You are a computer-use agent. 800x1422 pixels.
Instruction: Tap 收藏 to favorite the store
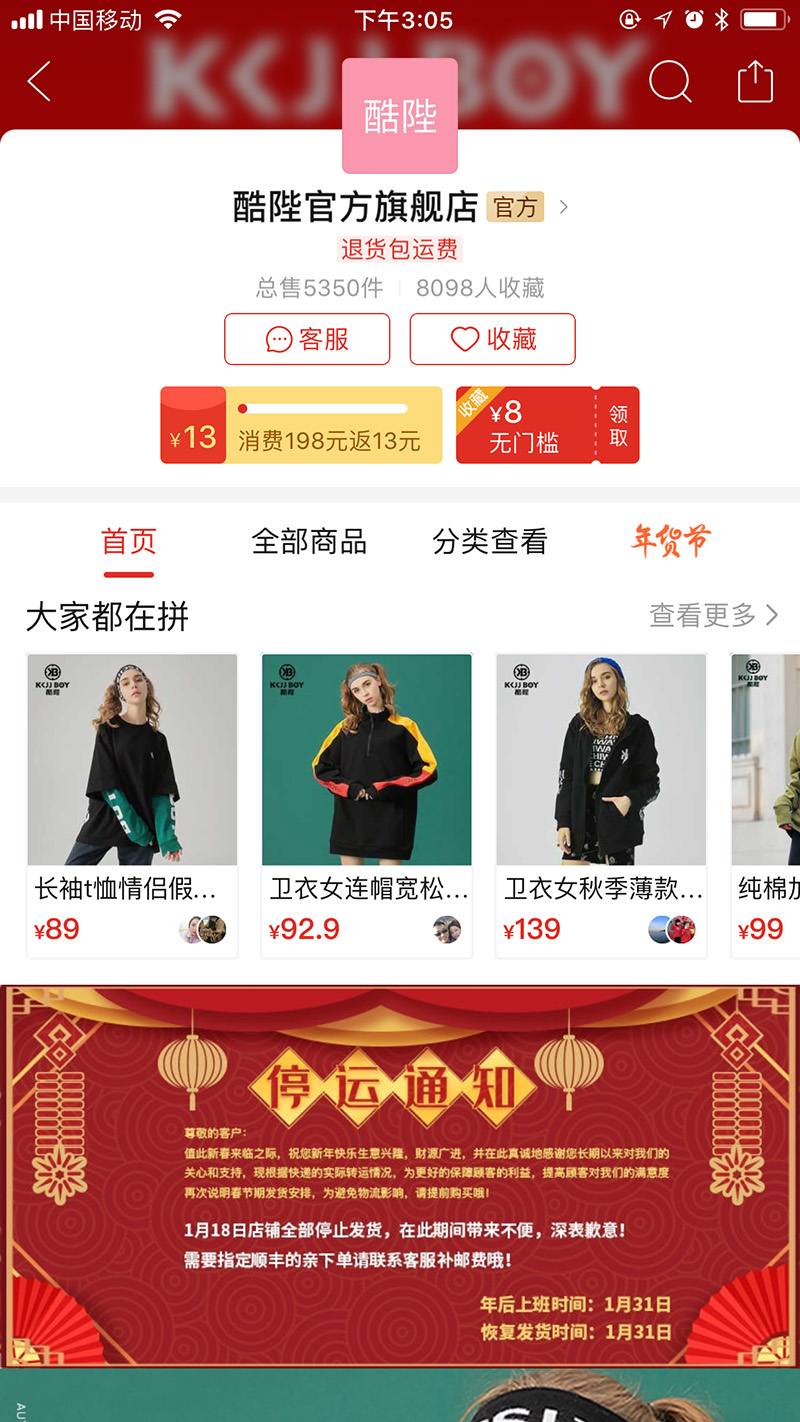pos(492,339)
